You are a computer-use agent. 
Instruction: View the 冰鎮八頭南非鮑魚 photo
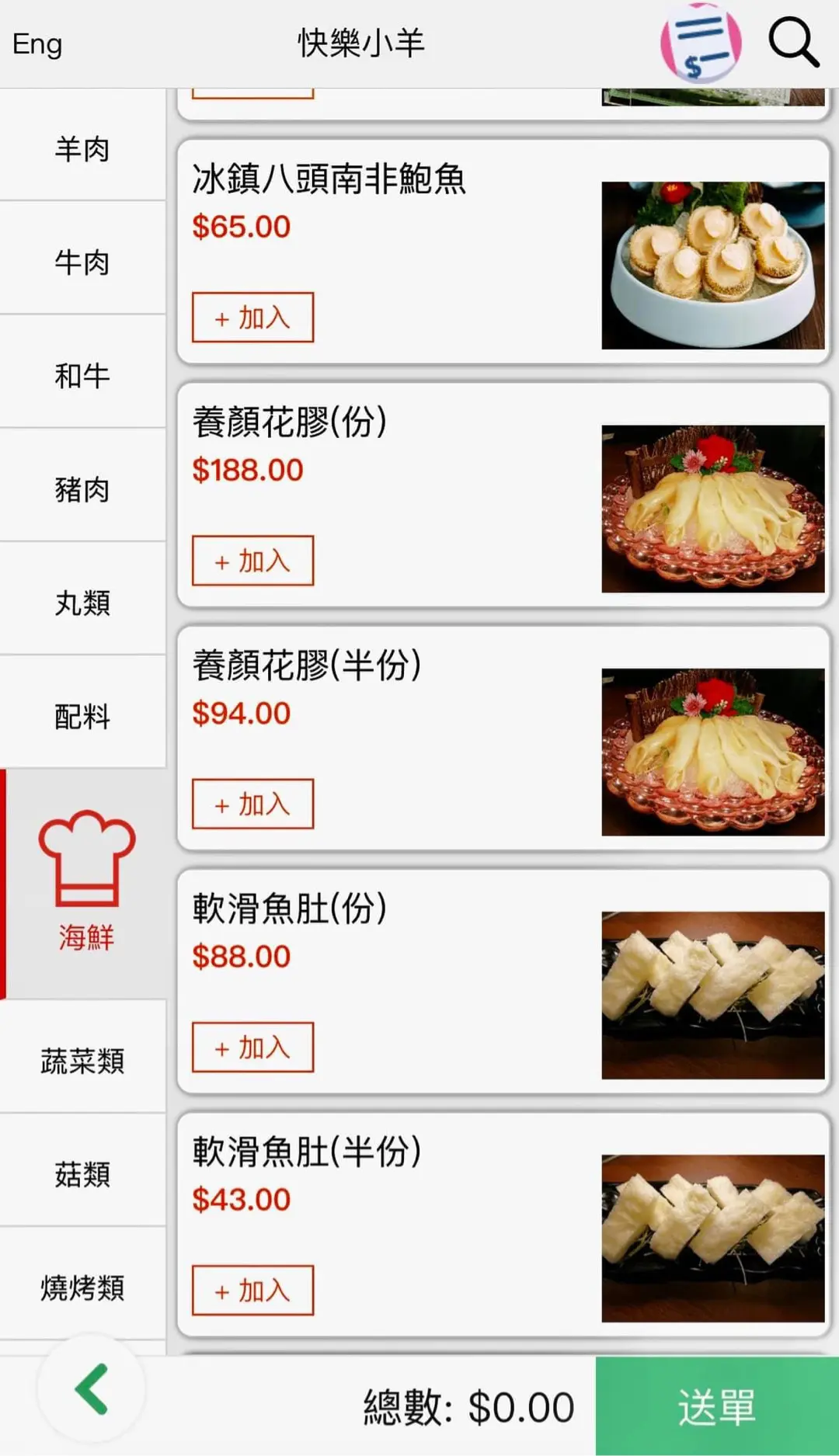click(x=712, y=266)
